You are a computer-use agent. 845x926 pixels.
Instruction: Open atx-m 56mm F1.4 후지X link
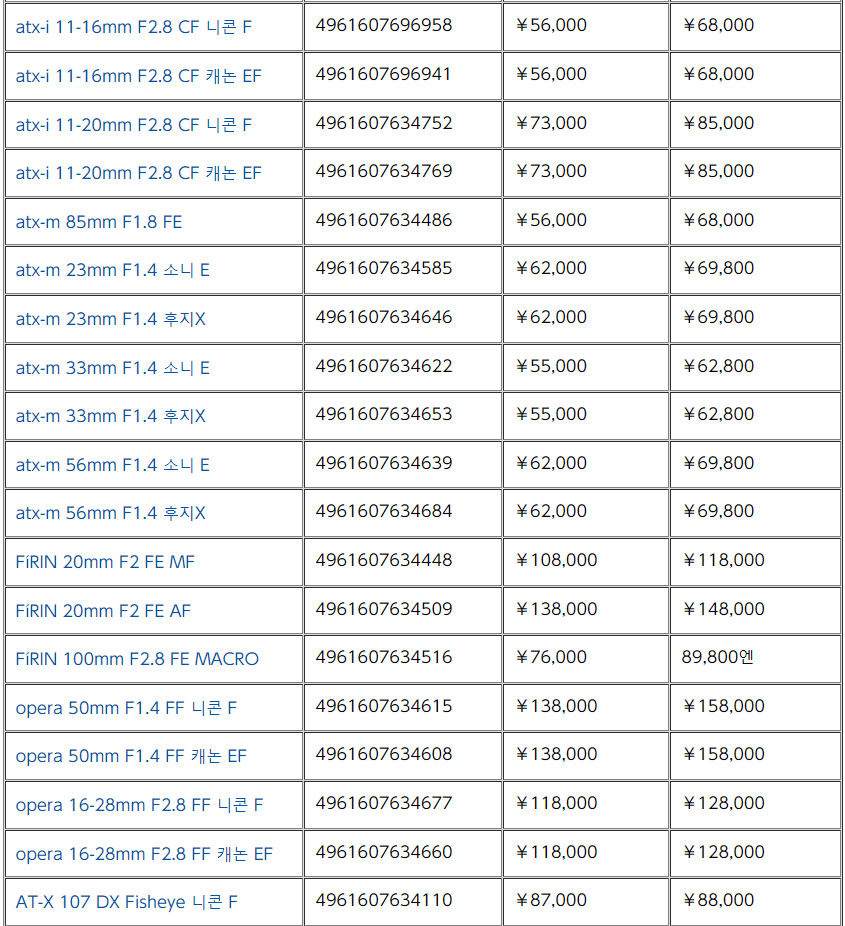click(x=110, y=513)
